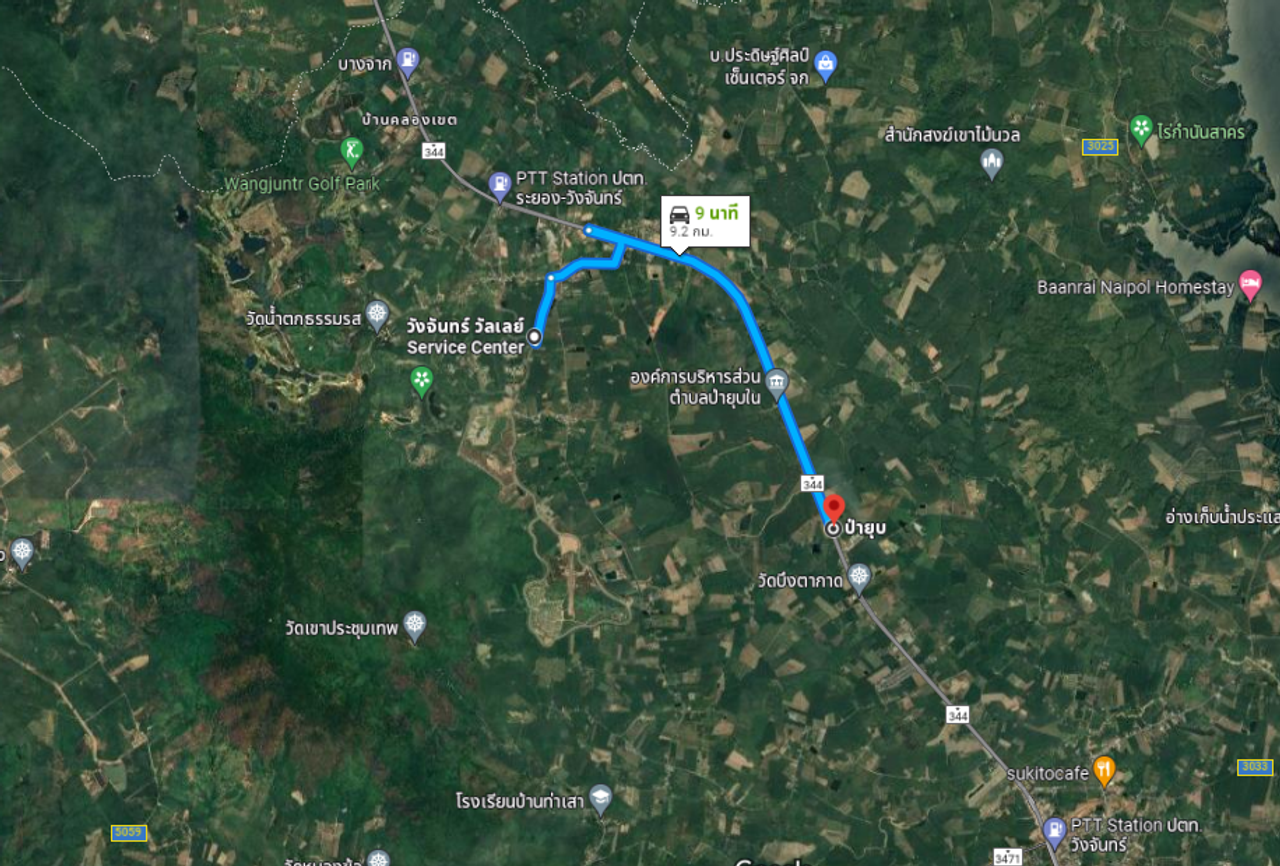Viewport: 1280px width, 866px height.
Task: Tap PTT Station ปตท. ระยอง-วังจันทร์ marker
Action: [x=499, y=184]
